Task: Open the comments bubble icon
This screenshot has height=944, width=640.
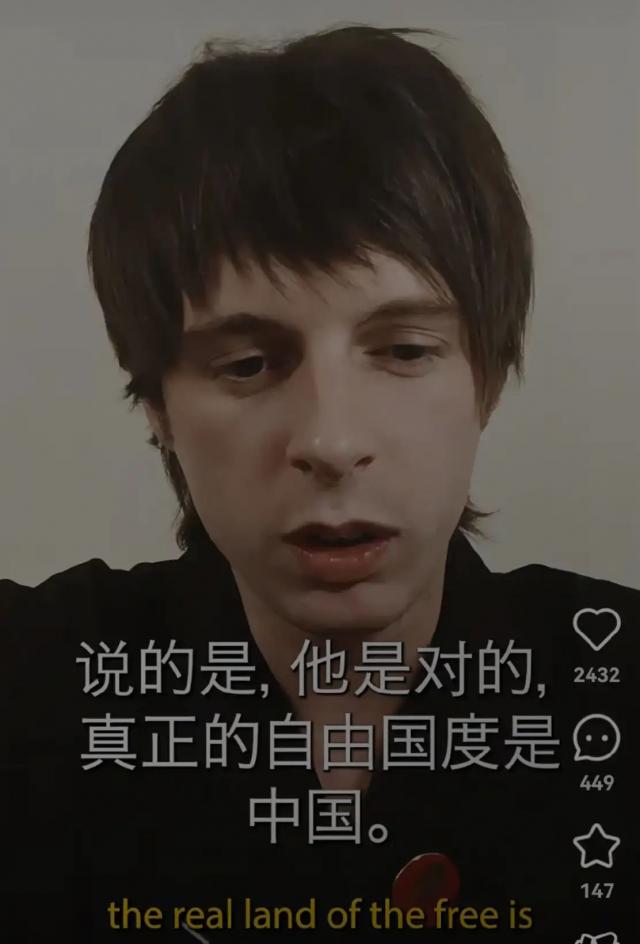Action: [596, 739]
